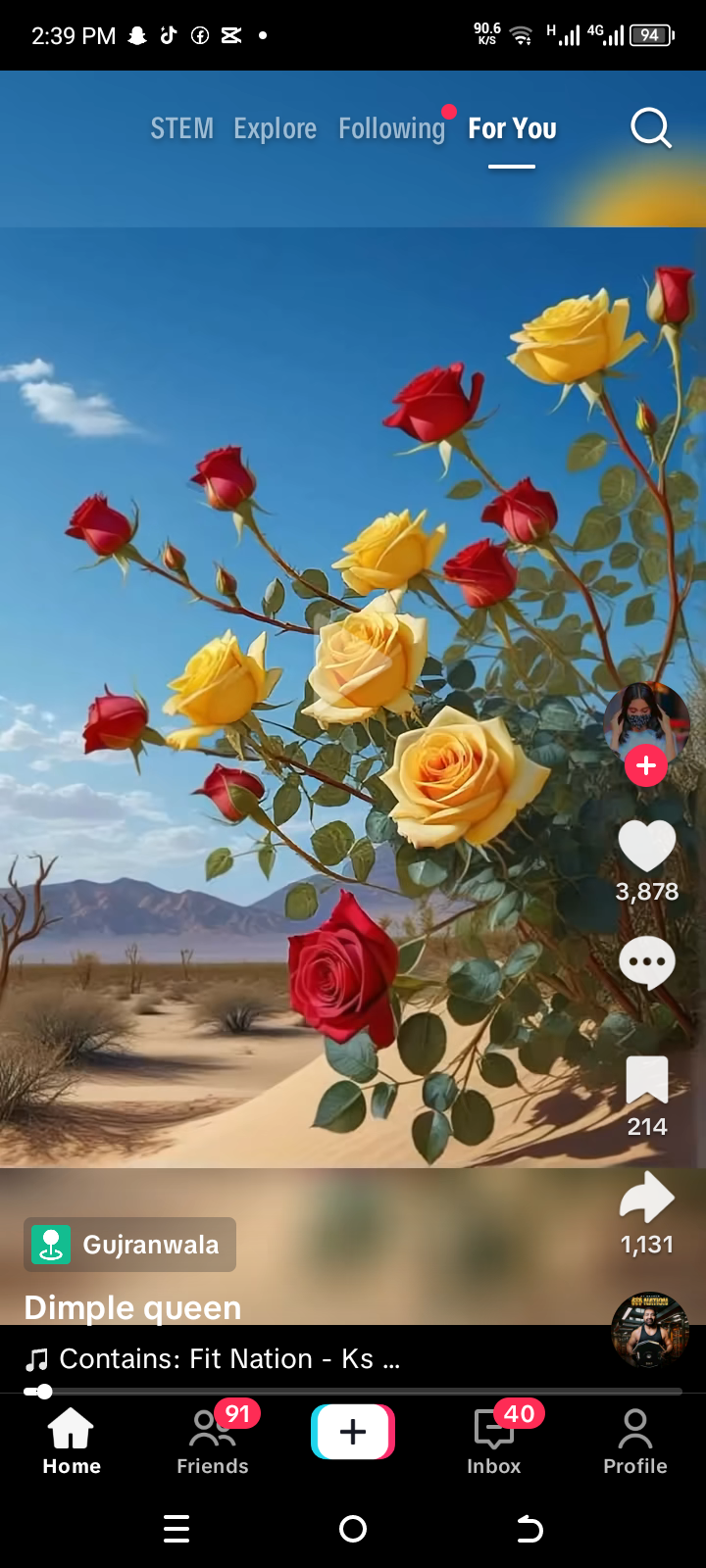Switch to the STEM tab
Viewport: 706px width, 1568px height.
click(x=181, y=128)
